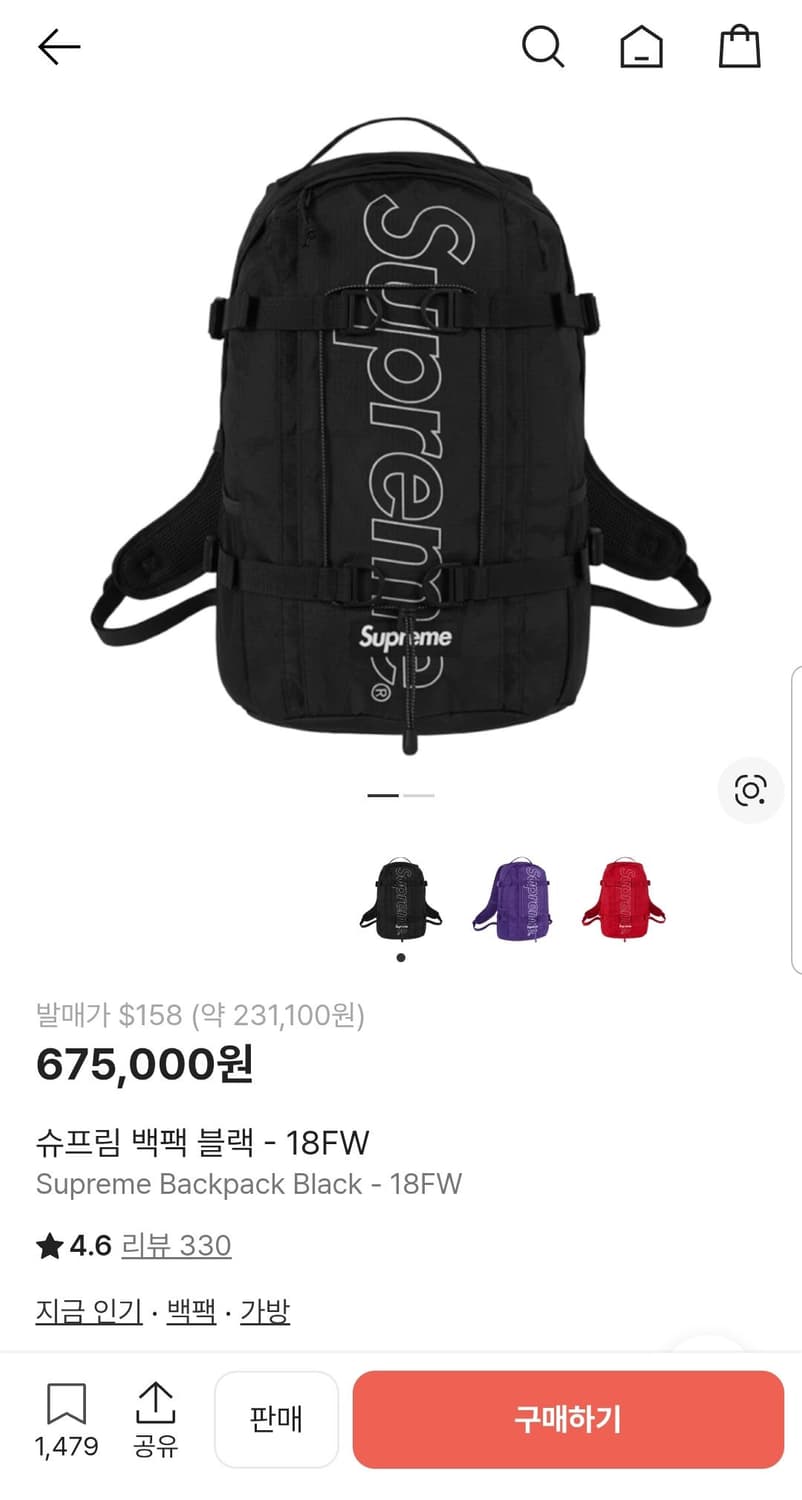Select the purple backpack color thumbnail
Viewport: 802px width, 1500px height.
pos(513,898)
